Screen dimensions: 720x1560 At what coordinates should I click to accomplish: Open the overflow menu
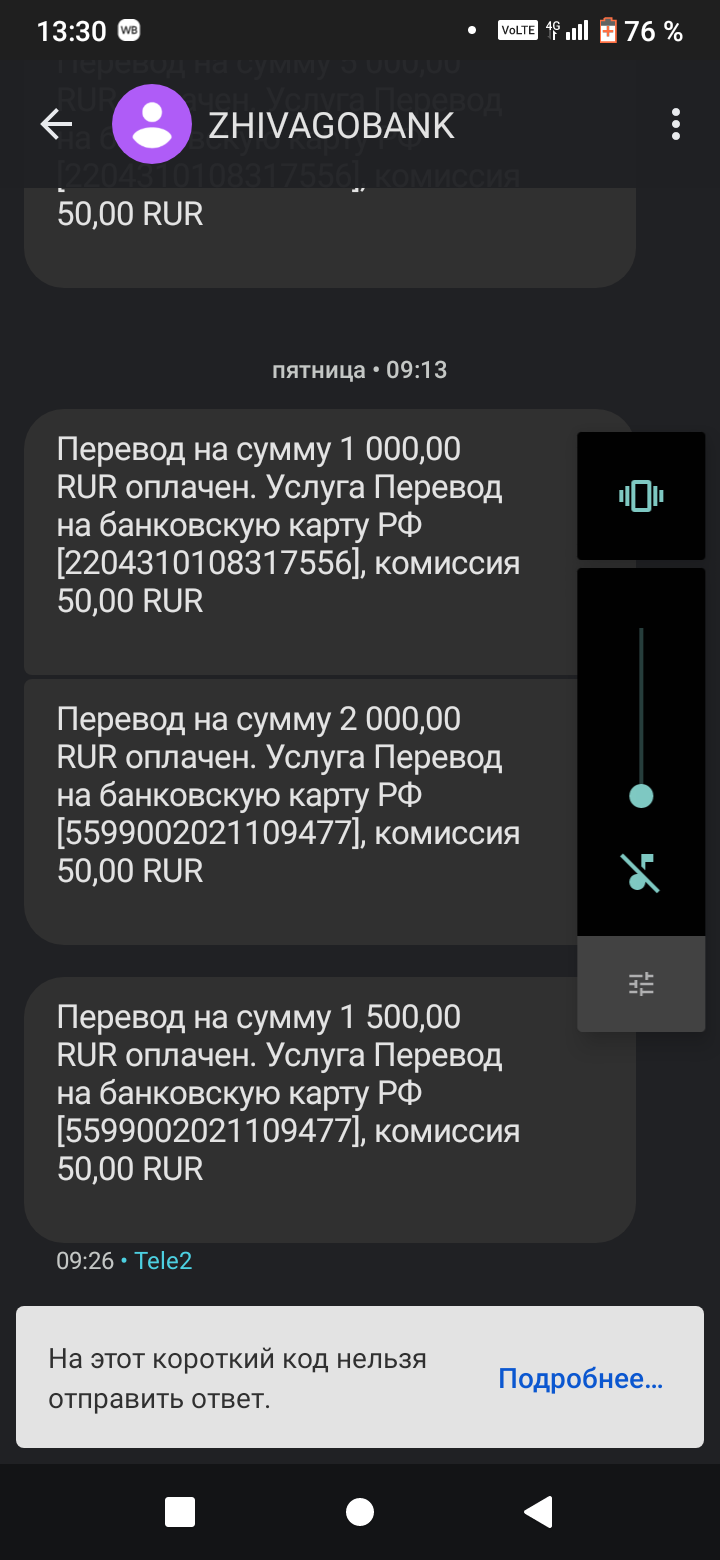(676, 125)
